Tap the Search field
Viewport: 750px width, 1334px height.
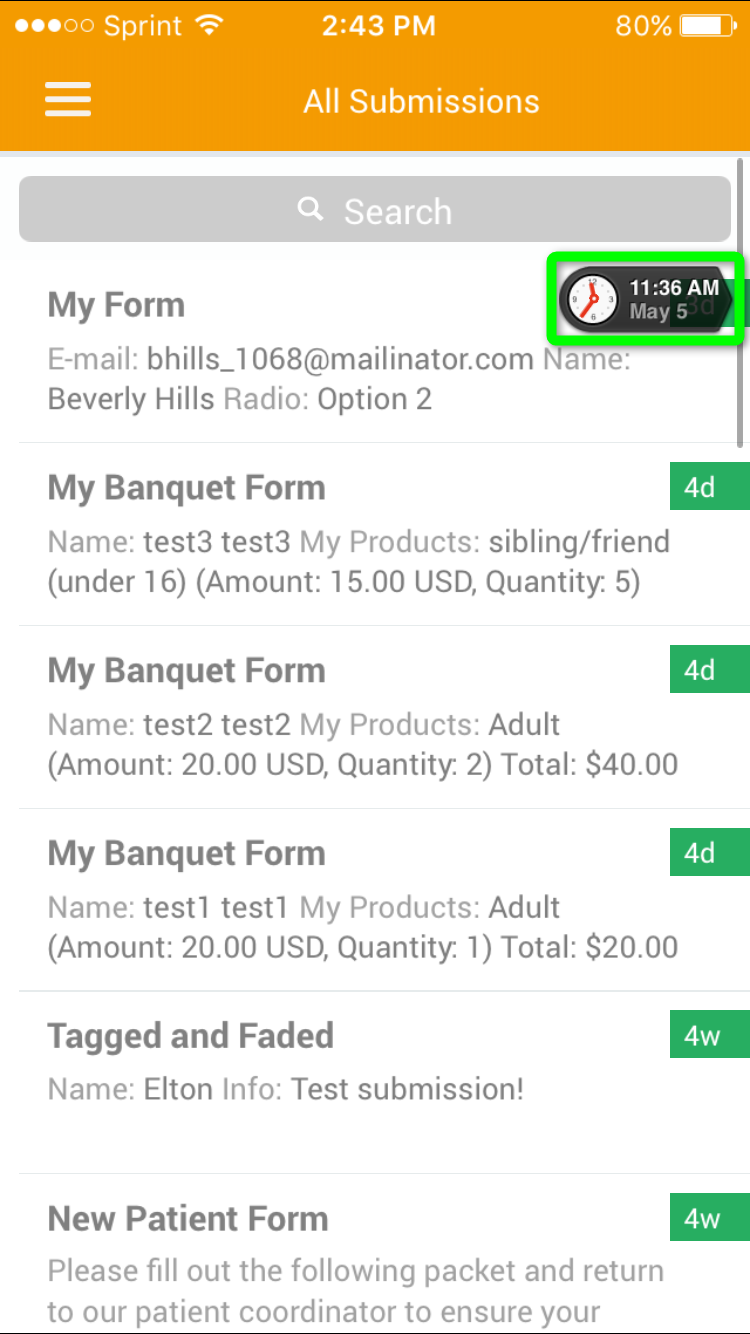(375, 210)
